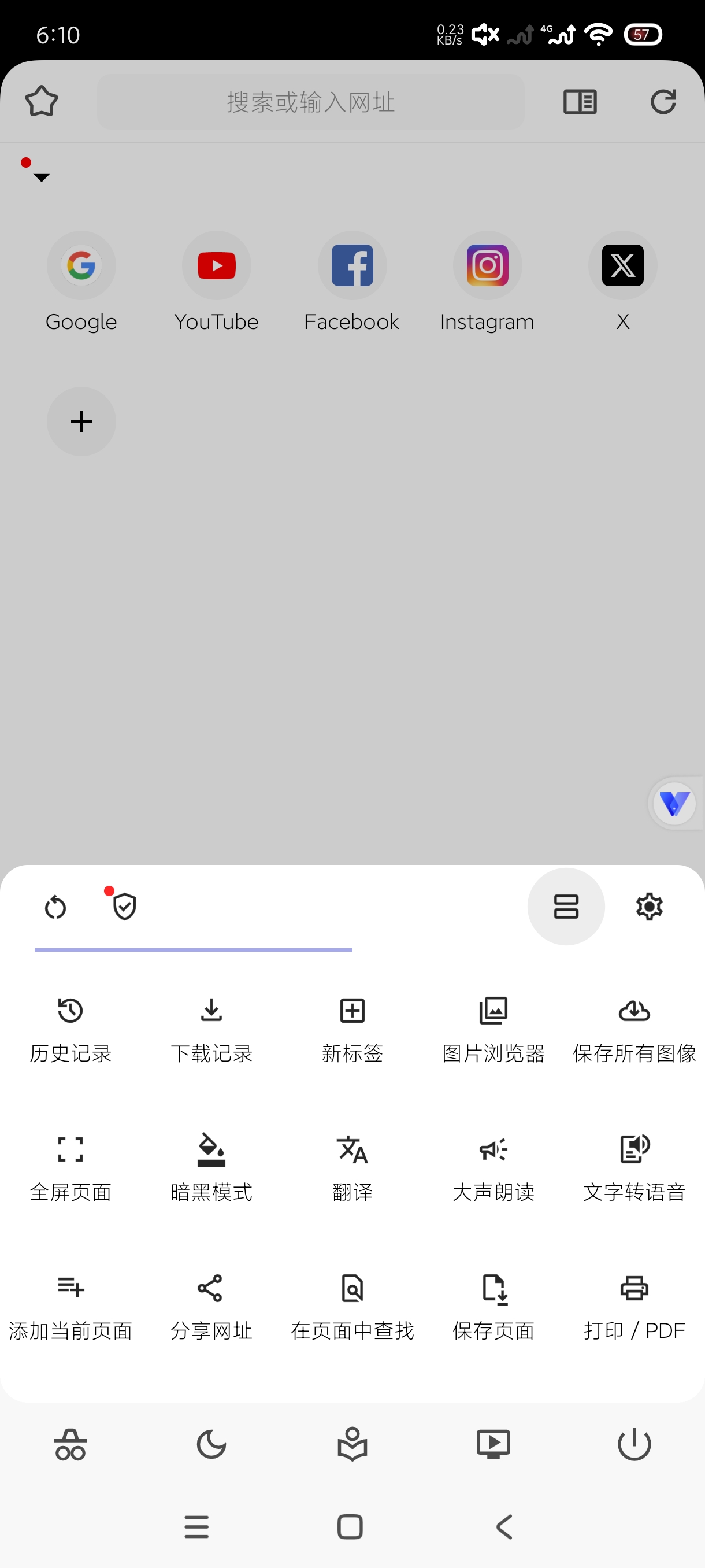The image size is (705, 1568).
Task: Open the shield ad-block panel
Action: point(124,907)
